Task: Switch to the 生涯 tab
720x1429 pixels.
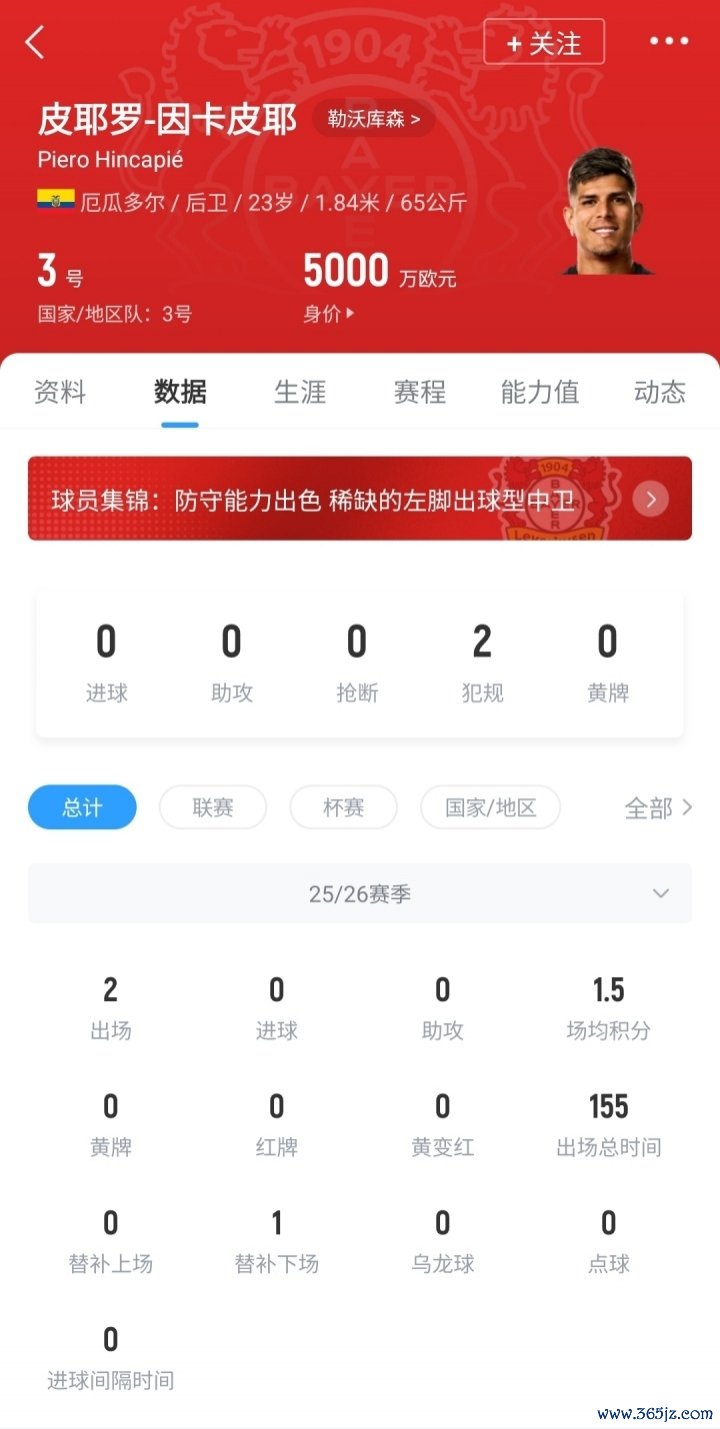Action: coord(300,392)
